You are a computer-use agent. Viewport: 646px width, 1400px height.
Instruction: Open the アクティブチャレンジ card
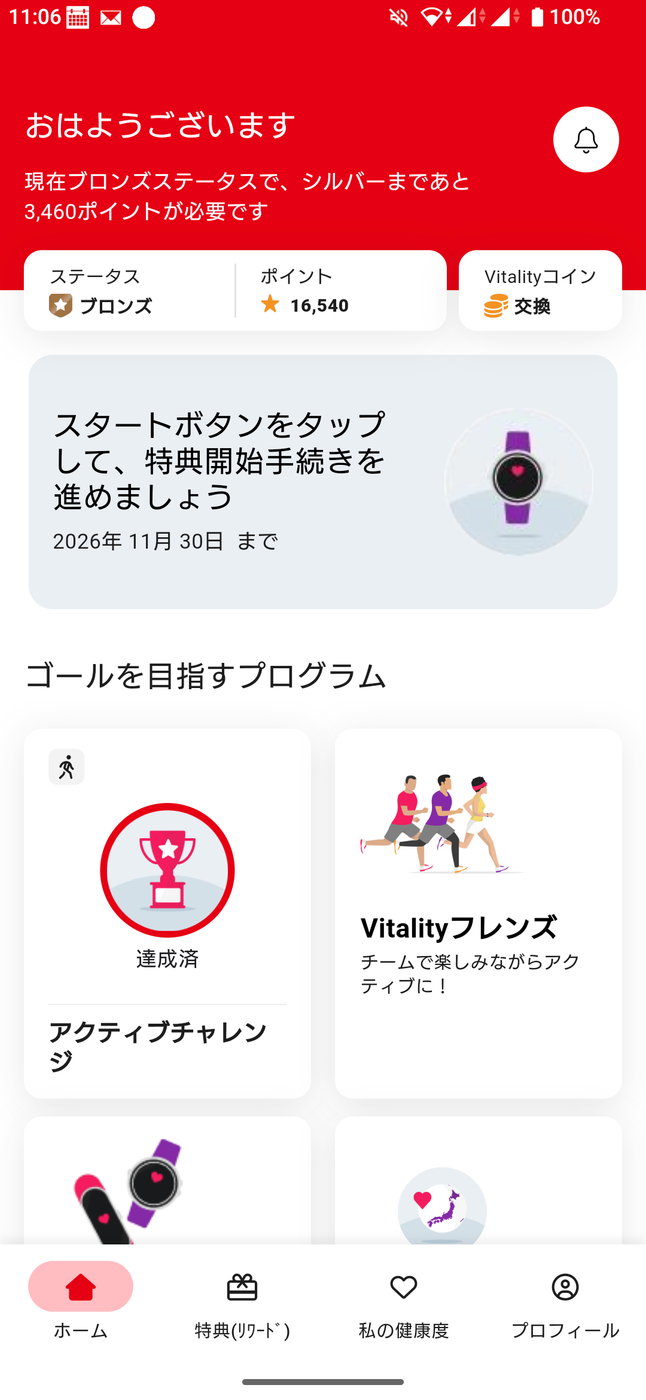pyautogui.click(x=167, y=913)
